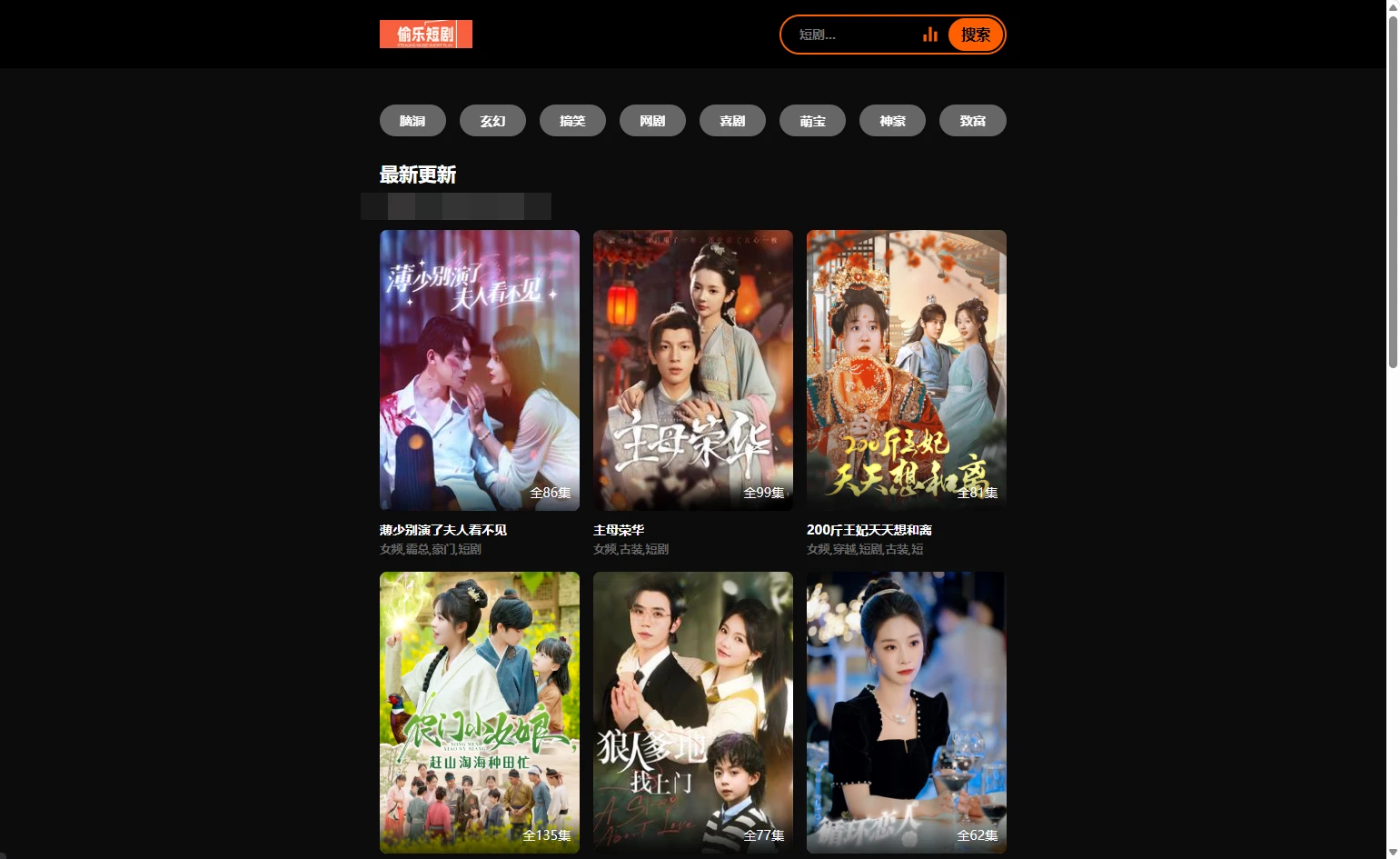Screen dimensions: 1400x859
Task: Open the drama 主母荣华
Action: [x=692, y=370]
